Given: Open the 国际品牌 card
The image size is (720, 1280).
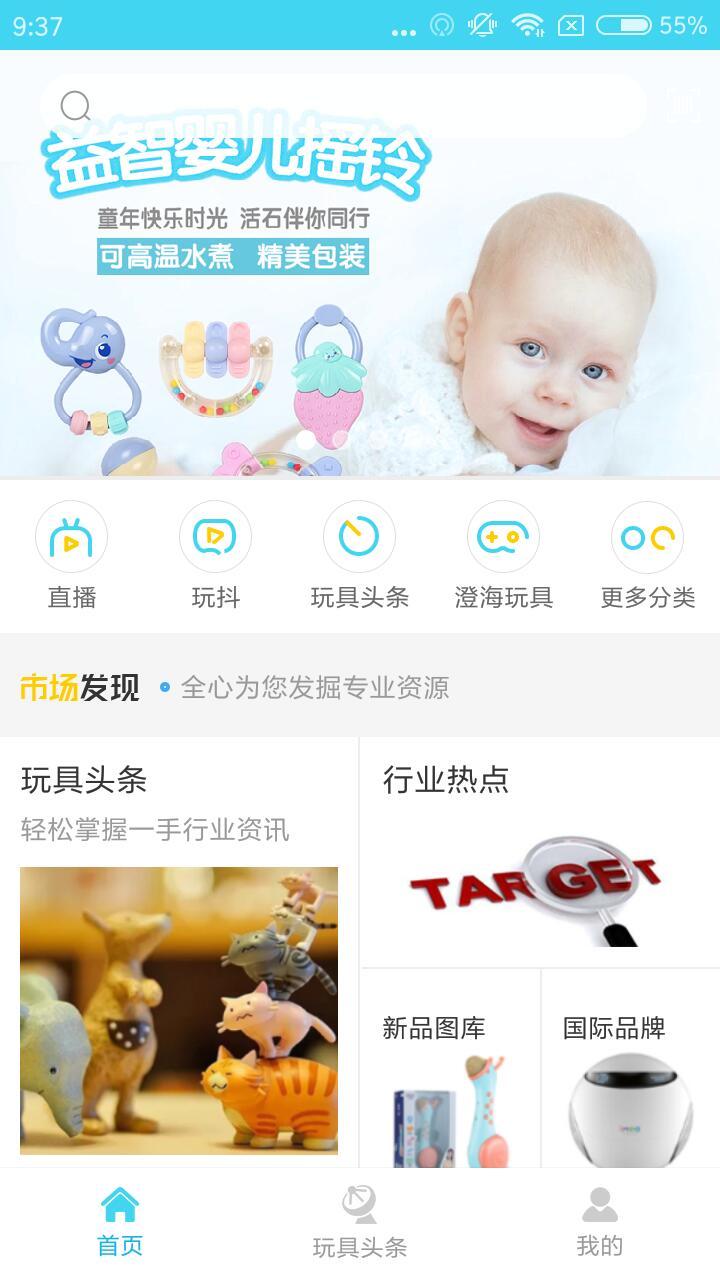Looking at the screenshot, I should [x=630, y=1080].
